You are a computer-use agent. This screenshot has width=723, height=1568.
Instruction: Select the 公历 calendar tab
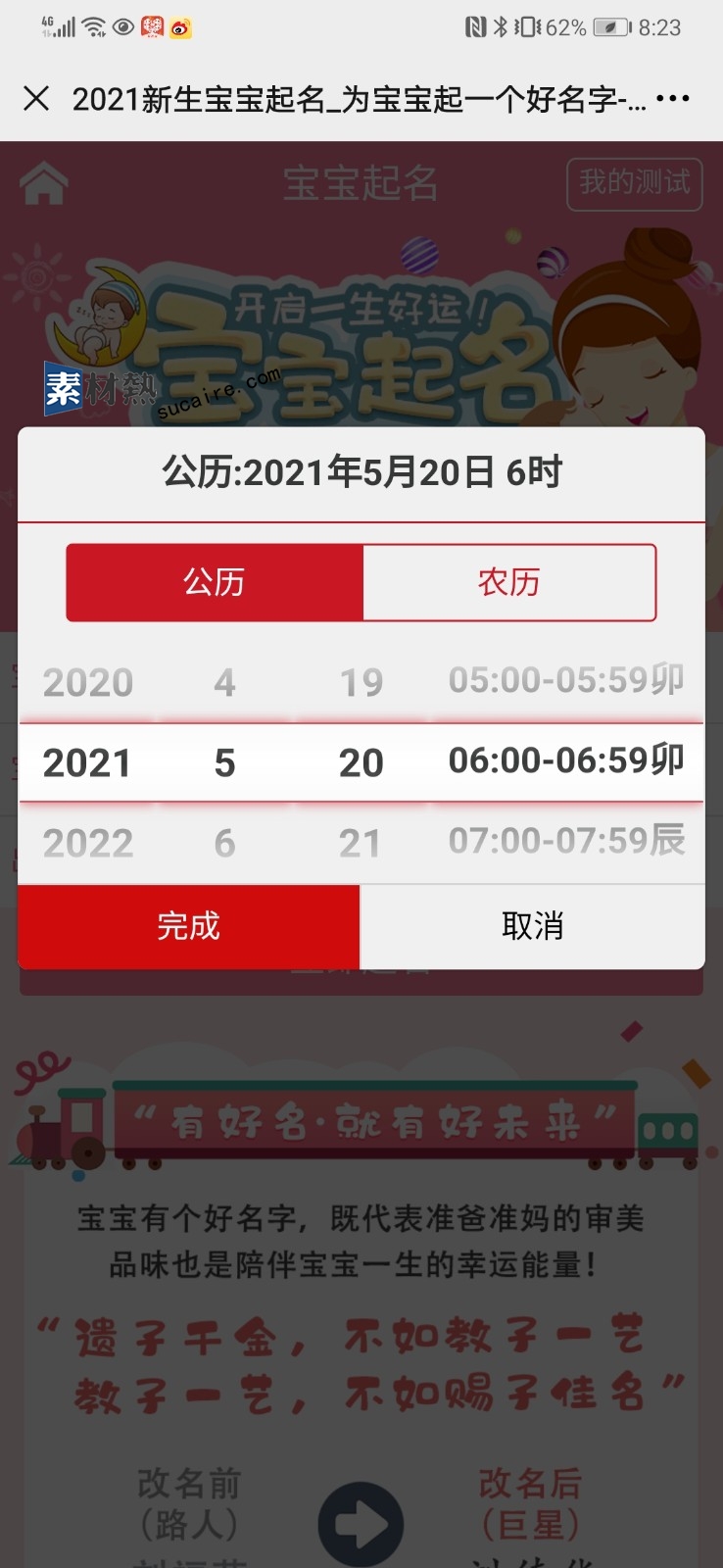pos(215,582)
